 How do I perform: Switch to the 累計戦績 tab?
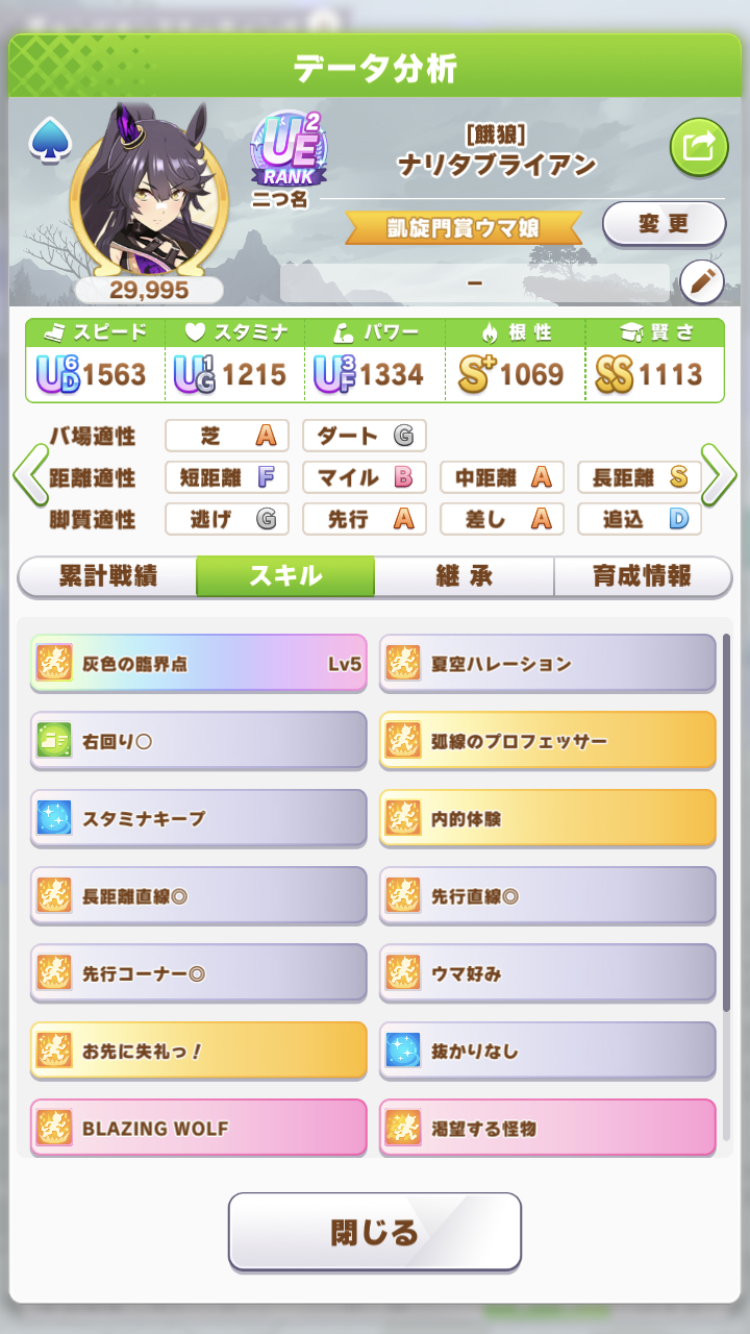click(107, 576)
